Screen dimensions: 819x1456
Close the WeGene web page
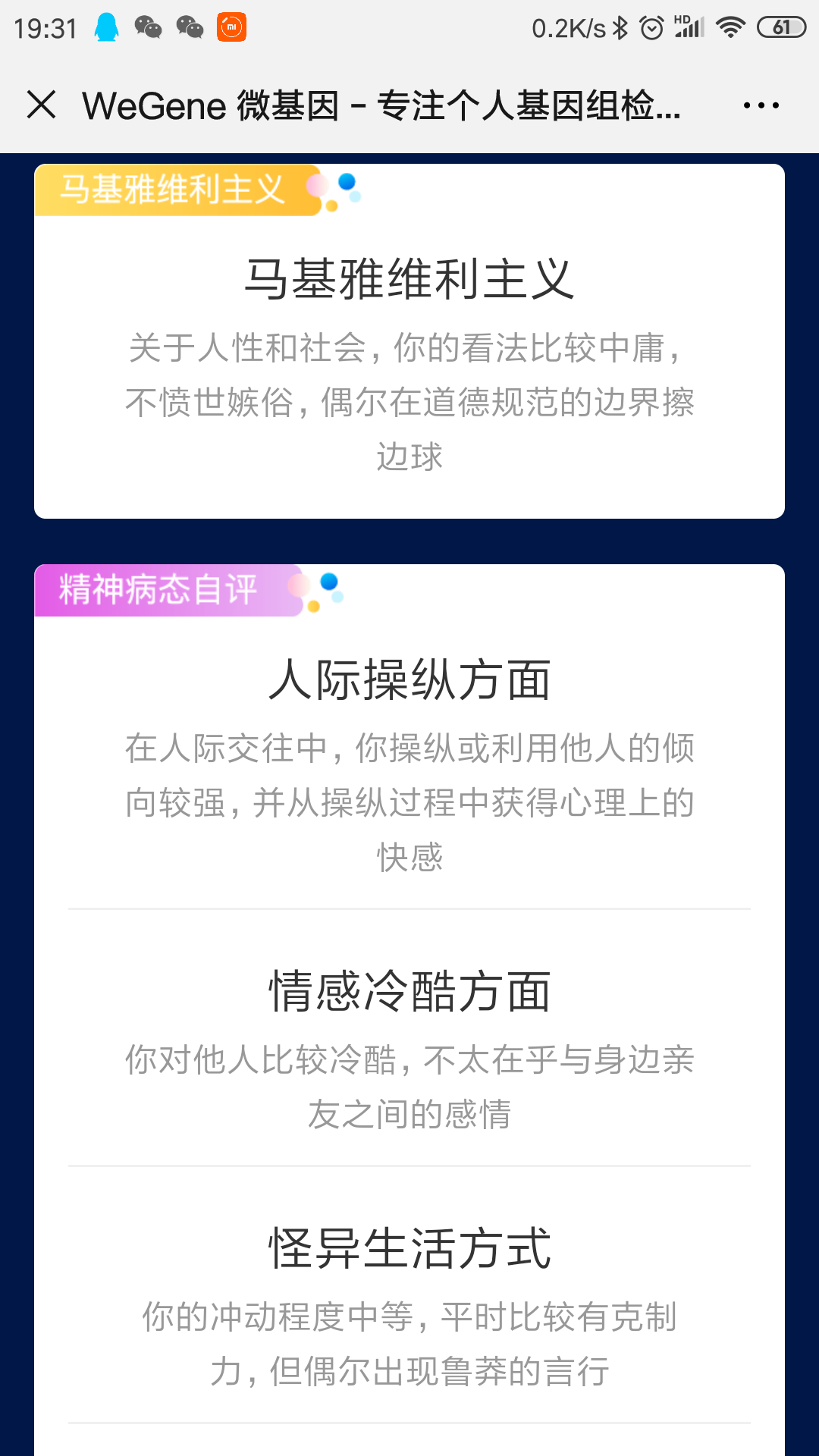pyautogui.click(x=42, y=105)
